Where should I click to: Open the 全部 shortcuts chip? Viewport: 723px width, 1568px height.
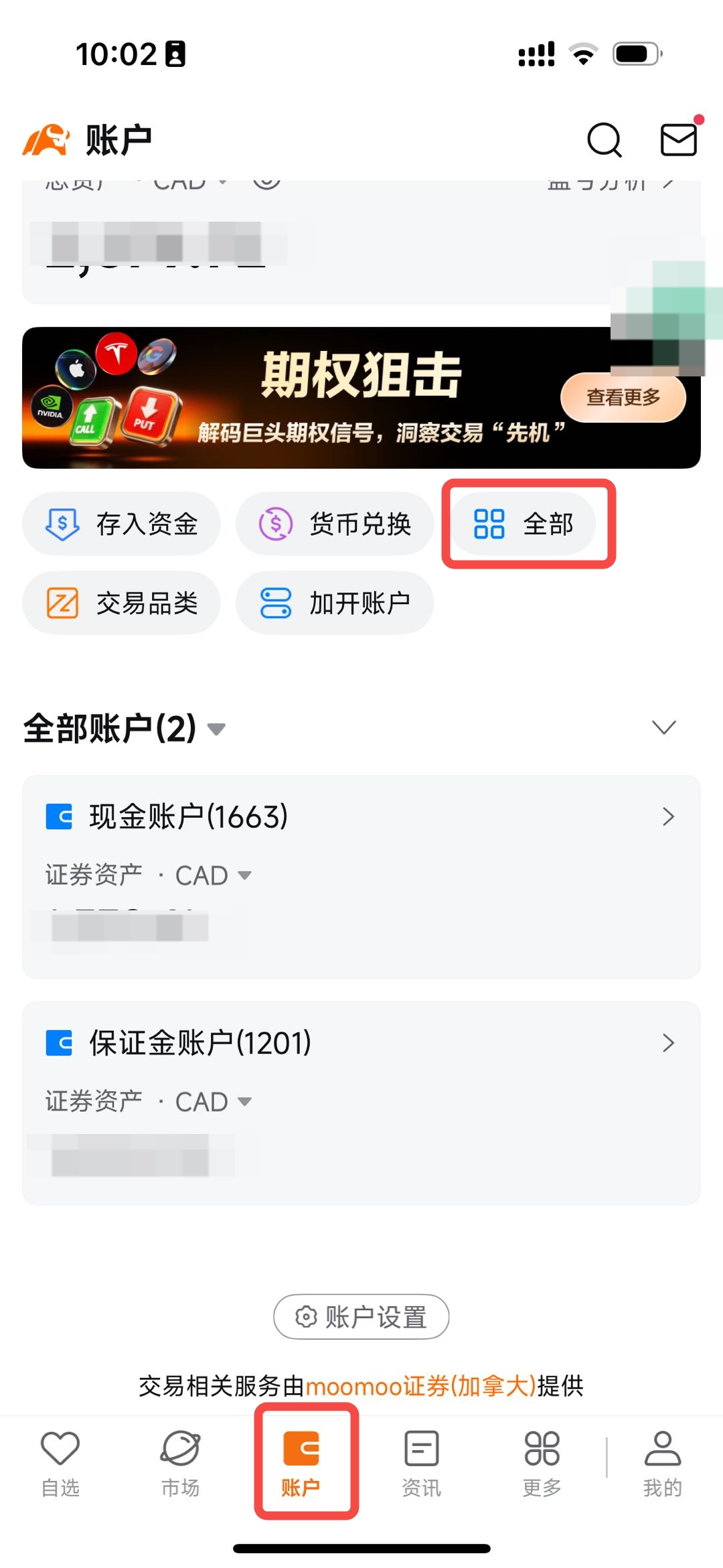point(524,524)
